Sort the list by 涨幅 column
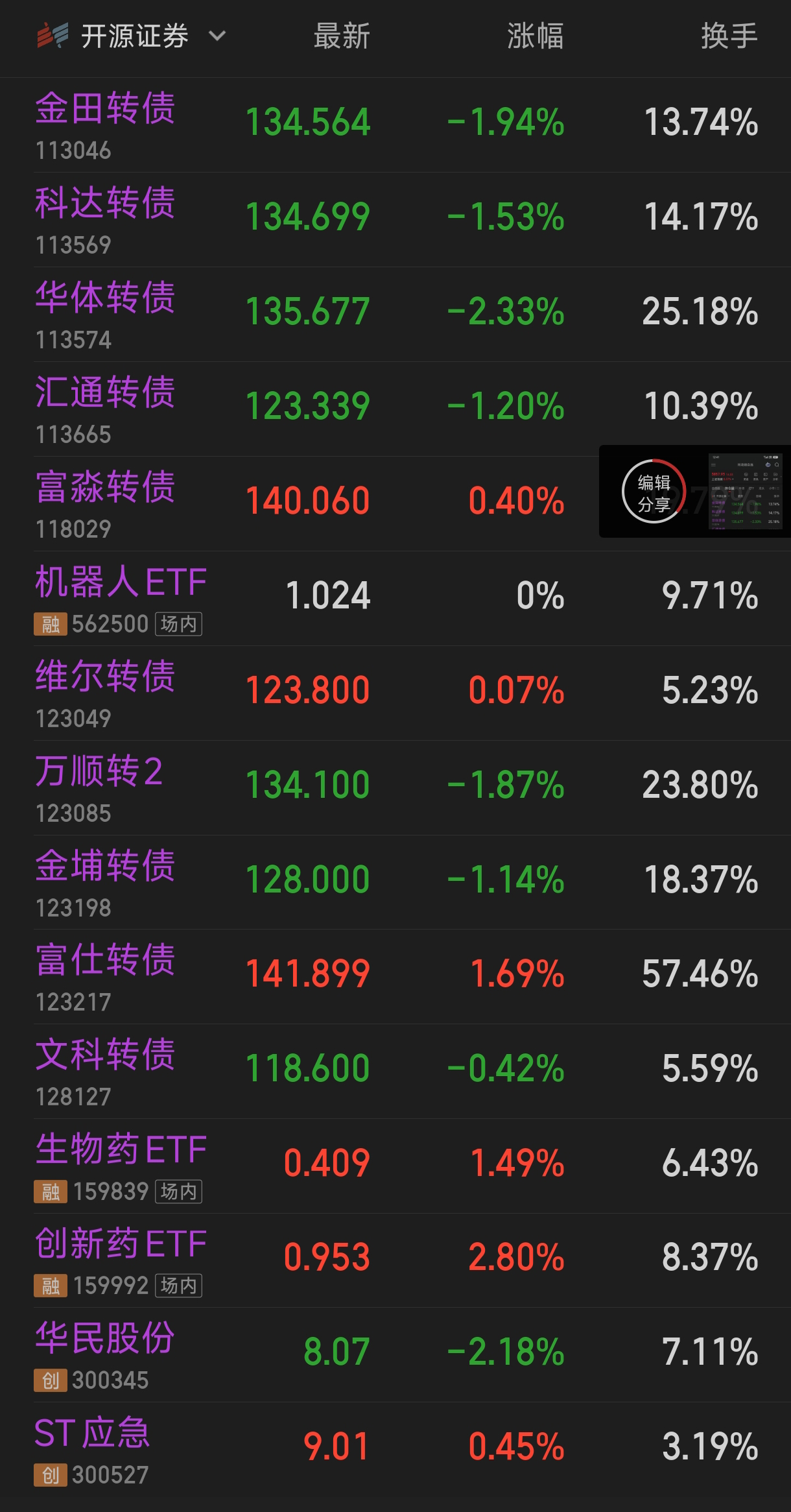Screen dimensions: 791x1512 [x=535, y=36]
